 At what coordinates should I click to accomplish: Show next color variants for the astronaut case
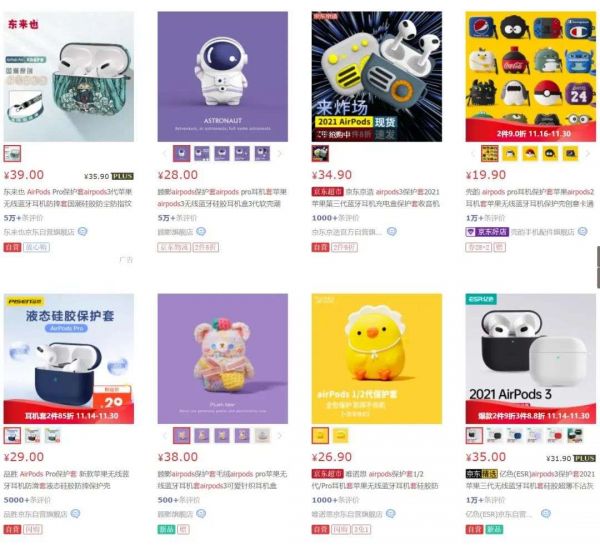point(280,154)
